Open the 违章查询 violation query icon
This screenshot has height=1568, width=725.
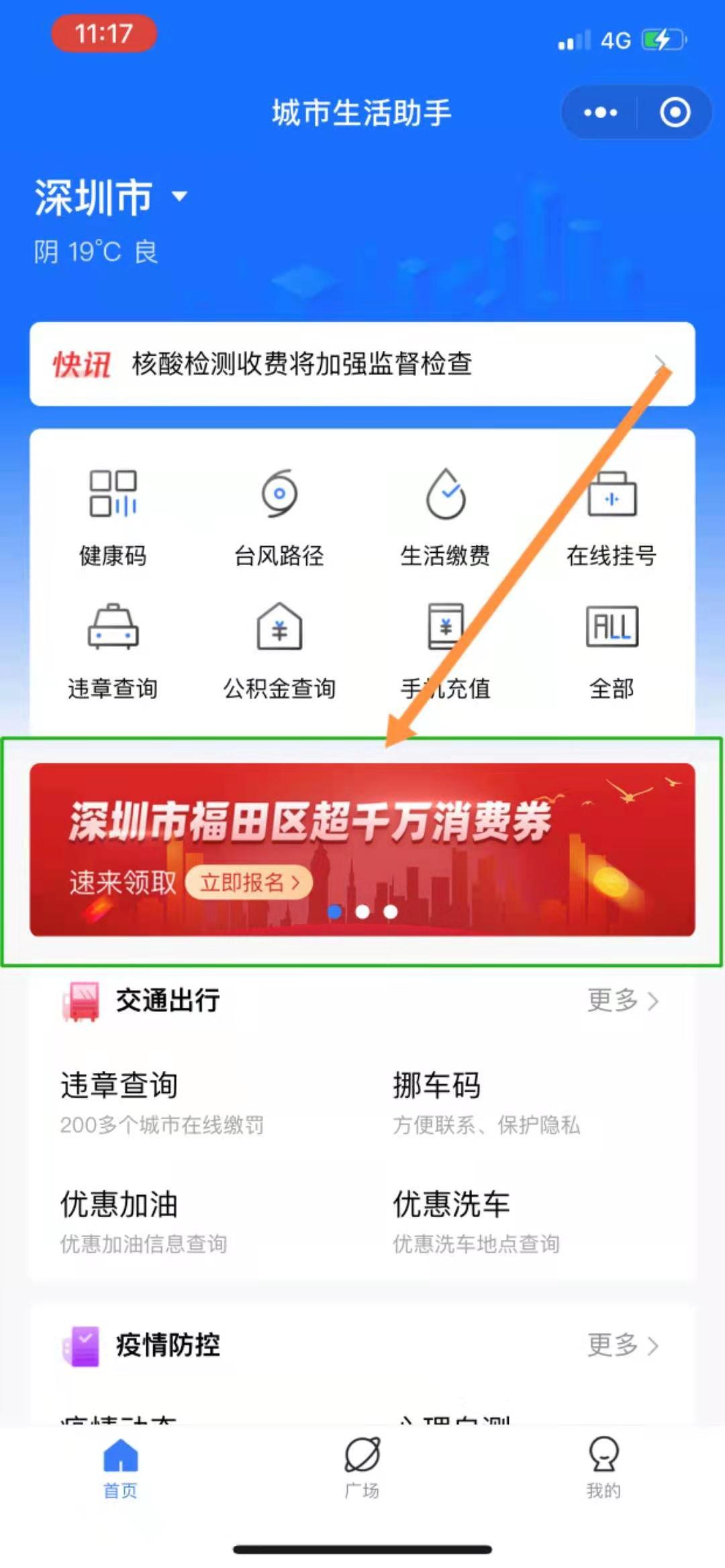[113, 647]
